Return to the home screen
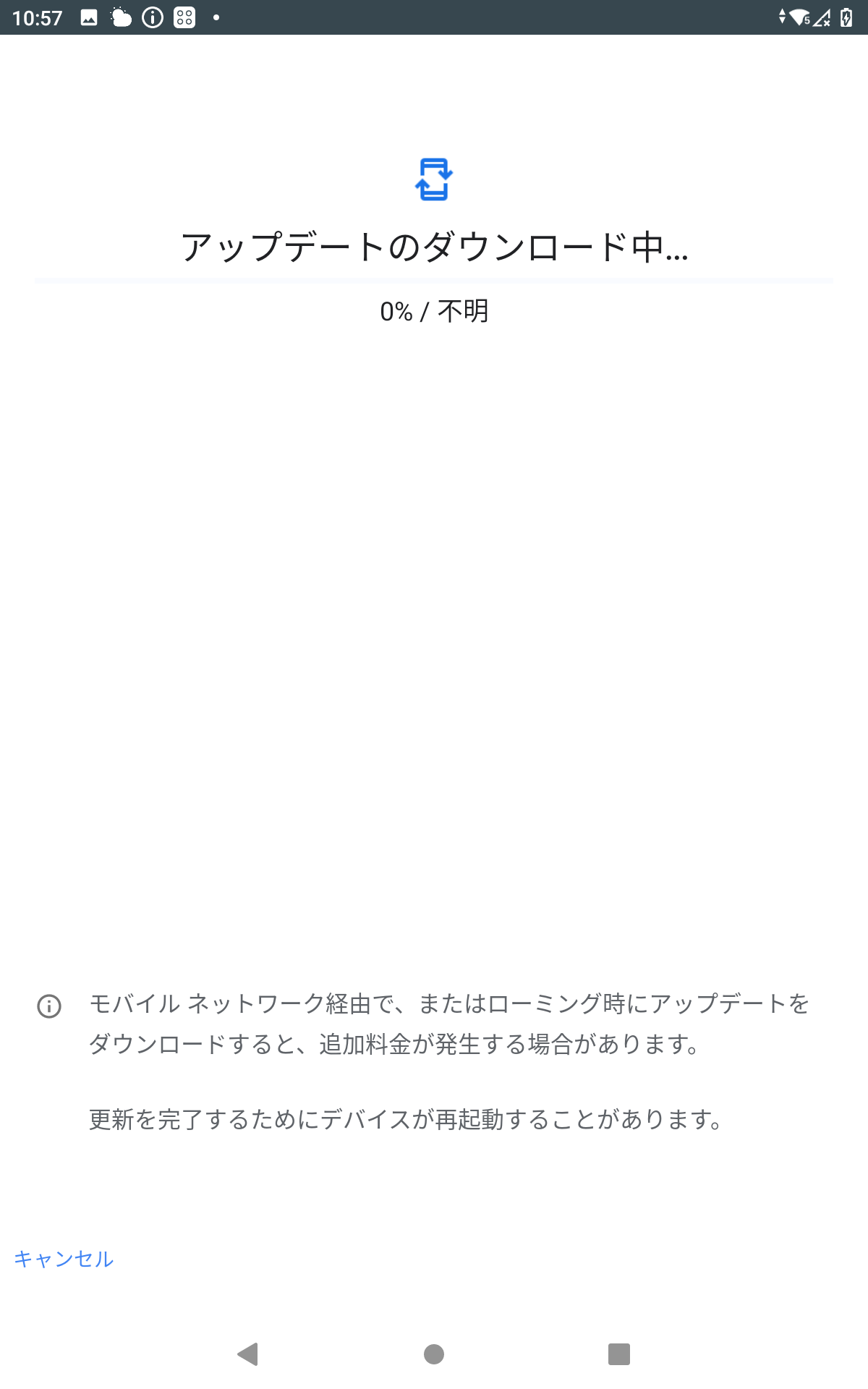This screenshot has width=868, height=1389. click(x=434, y=1354)
